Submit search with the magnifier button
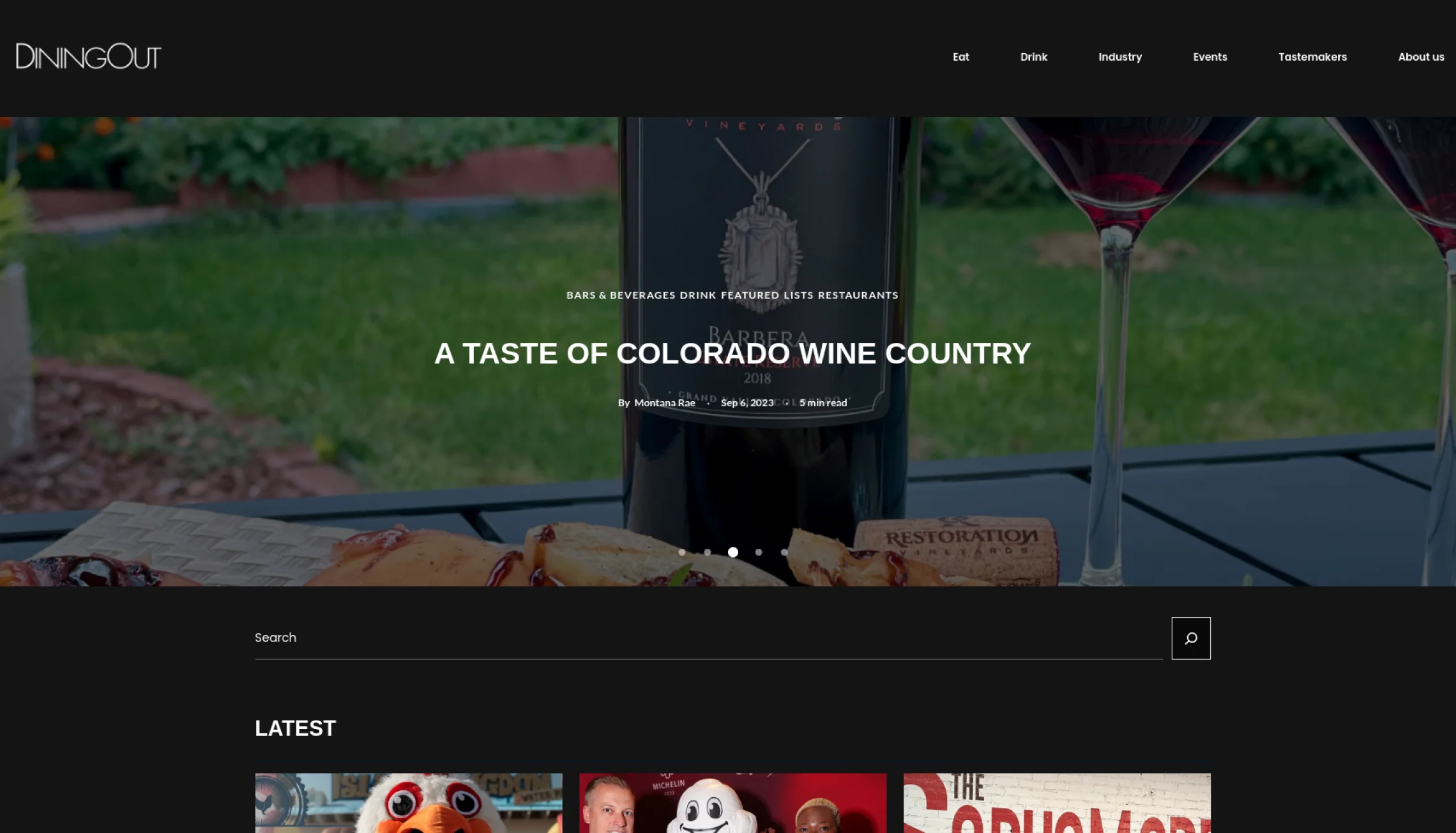Image resolution: width=1456 pixels, height=833 pixels. coord(1190,638)
